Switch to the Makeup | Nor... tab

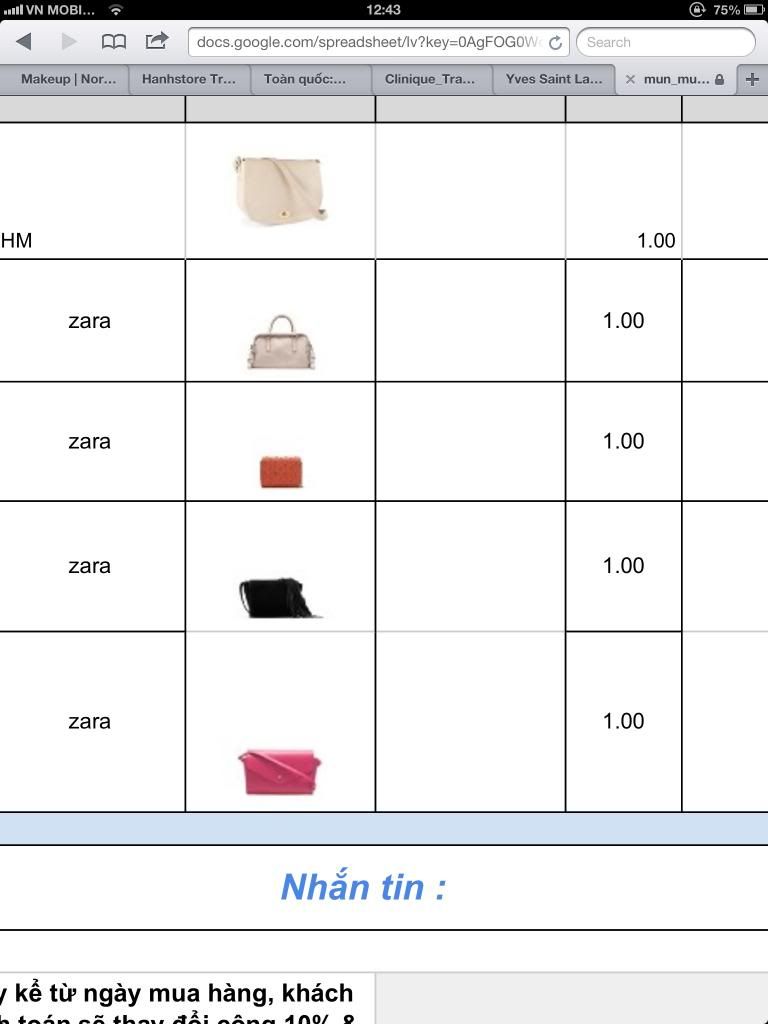[67, 79]
